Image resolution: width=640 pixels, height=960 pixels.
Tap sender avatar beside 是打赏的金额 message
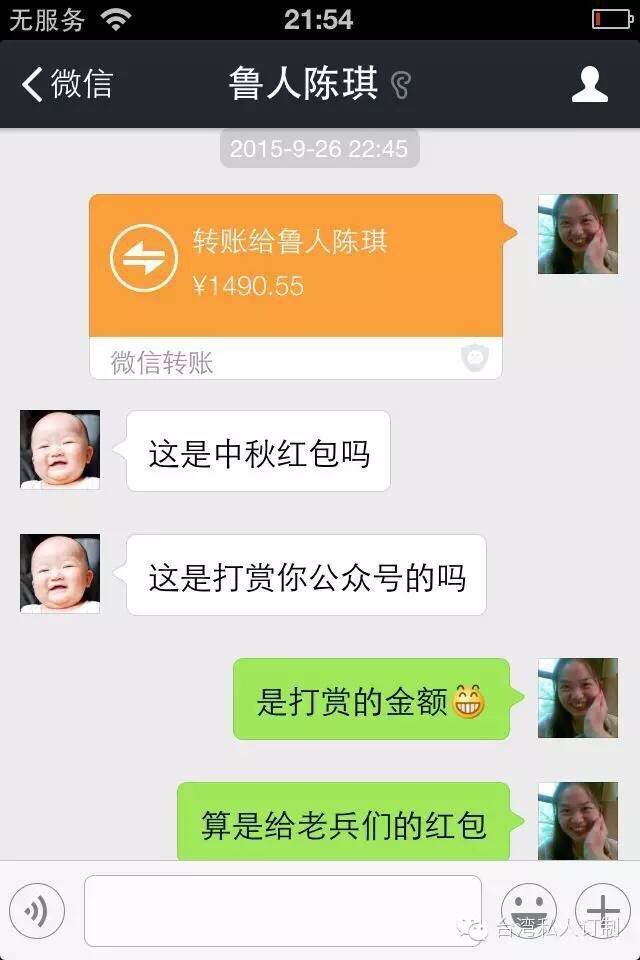point(578,698)
